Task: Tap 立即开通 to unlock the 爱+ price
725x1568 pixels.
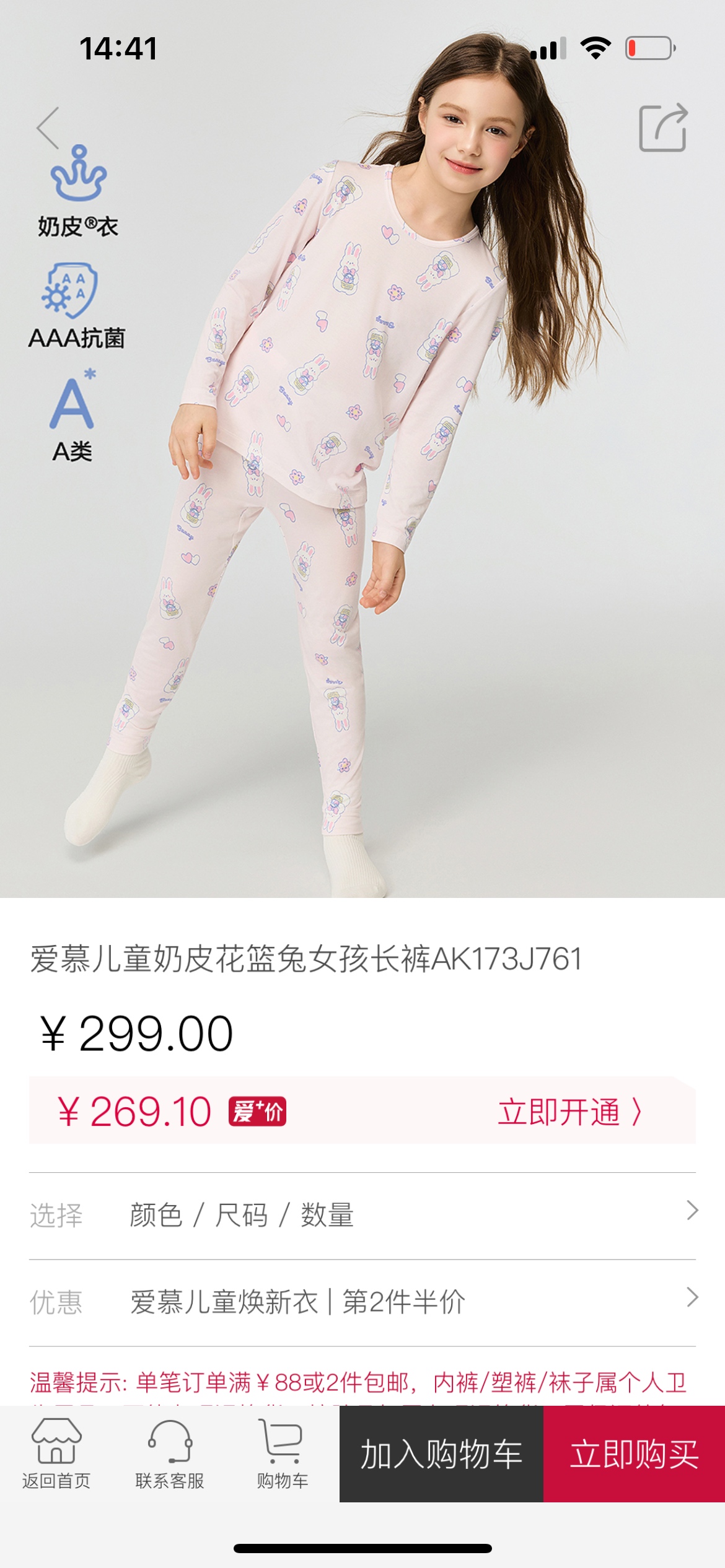Action: [569, 1112]
